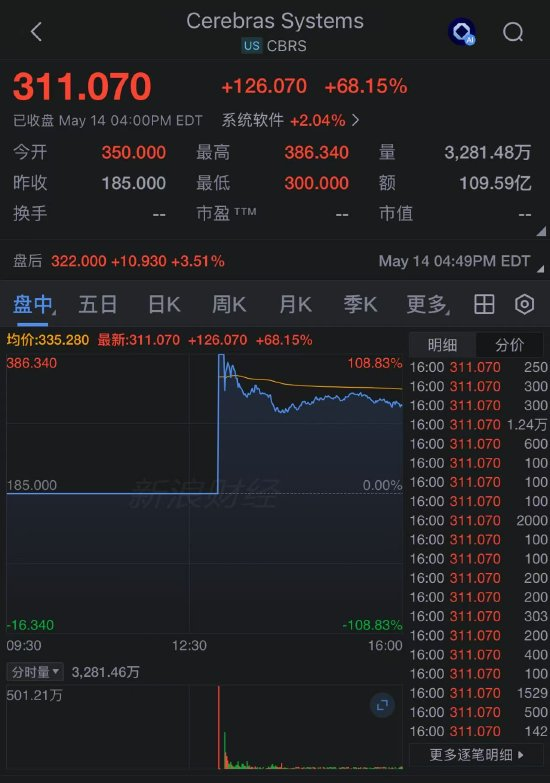Go back using the top-left arrow
Screen dimensions: 550x783
point(36,32)
